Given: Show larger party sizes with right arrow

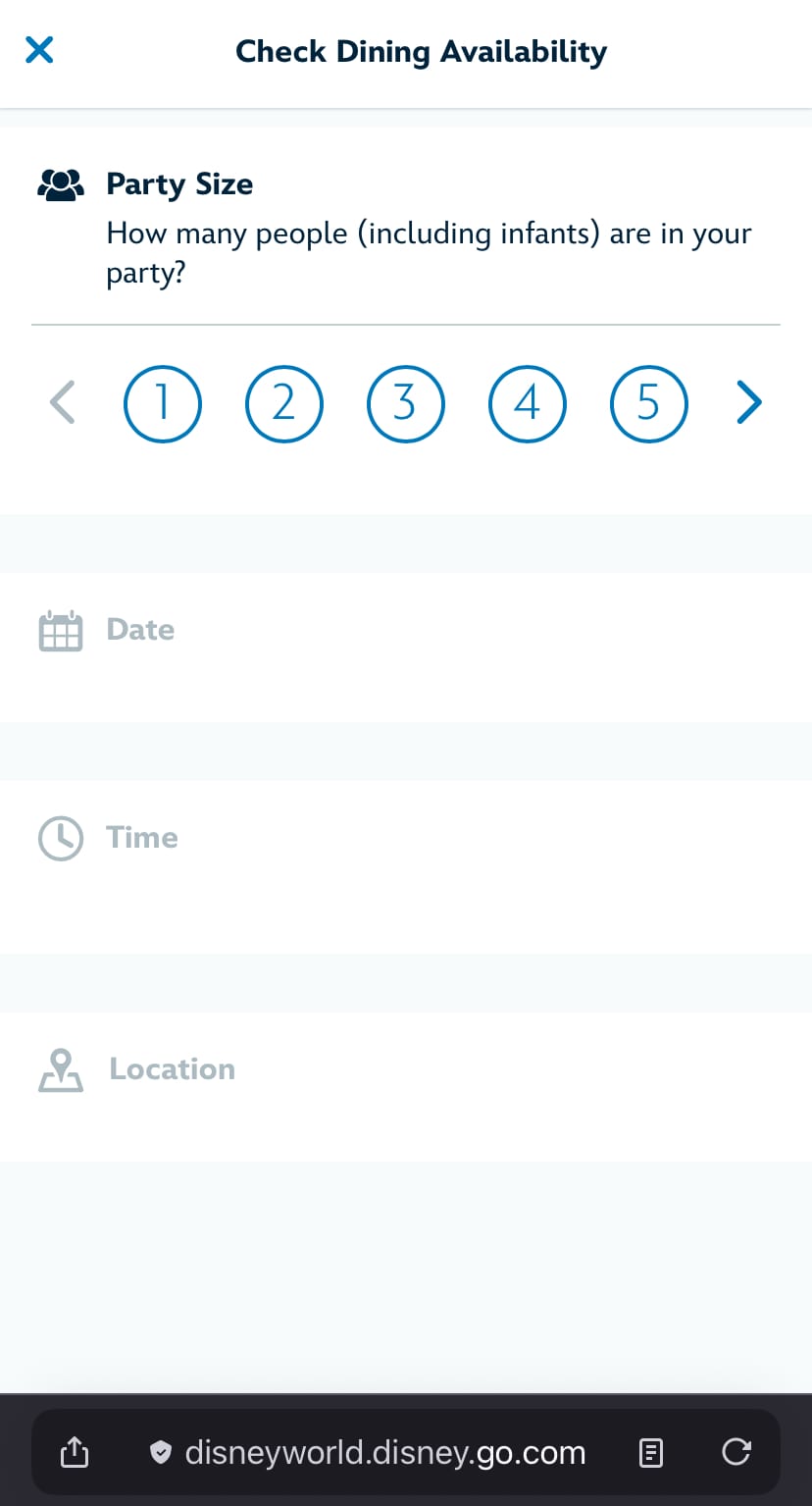Looking at the screenshot, I should click(749, 402).
